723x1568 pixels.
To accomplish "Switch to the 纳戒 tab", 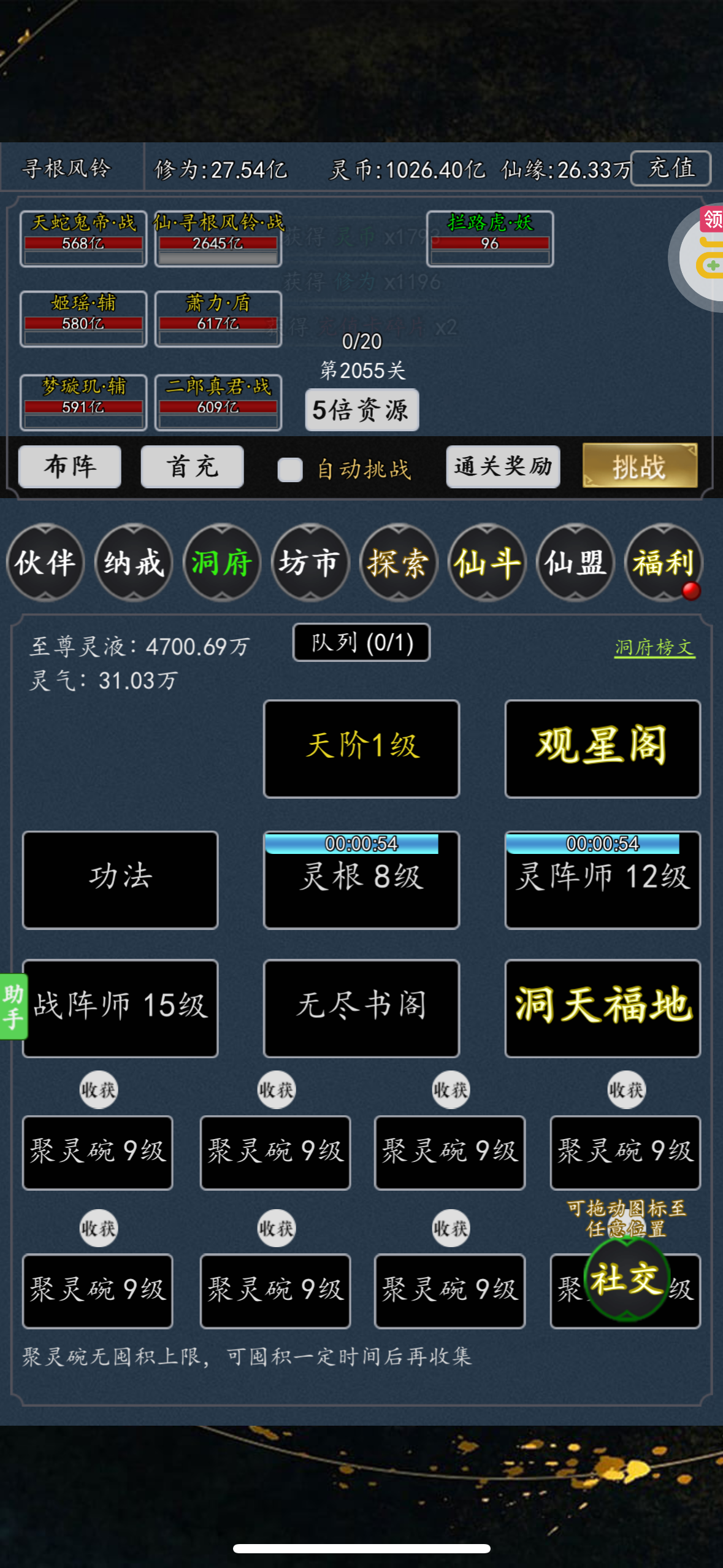I will pos(134,563).
